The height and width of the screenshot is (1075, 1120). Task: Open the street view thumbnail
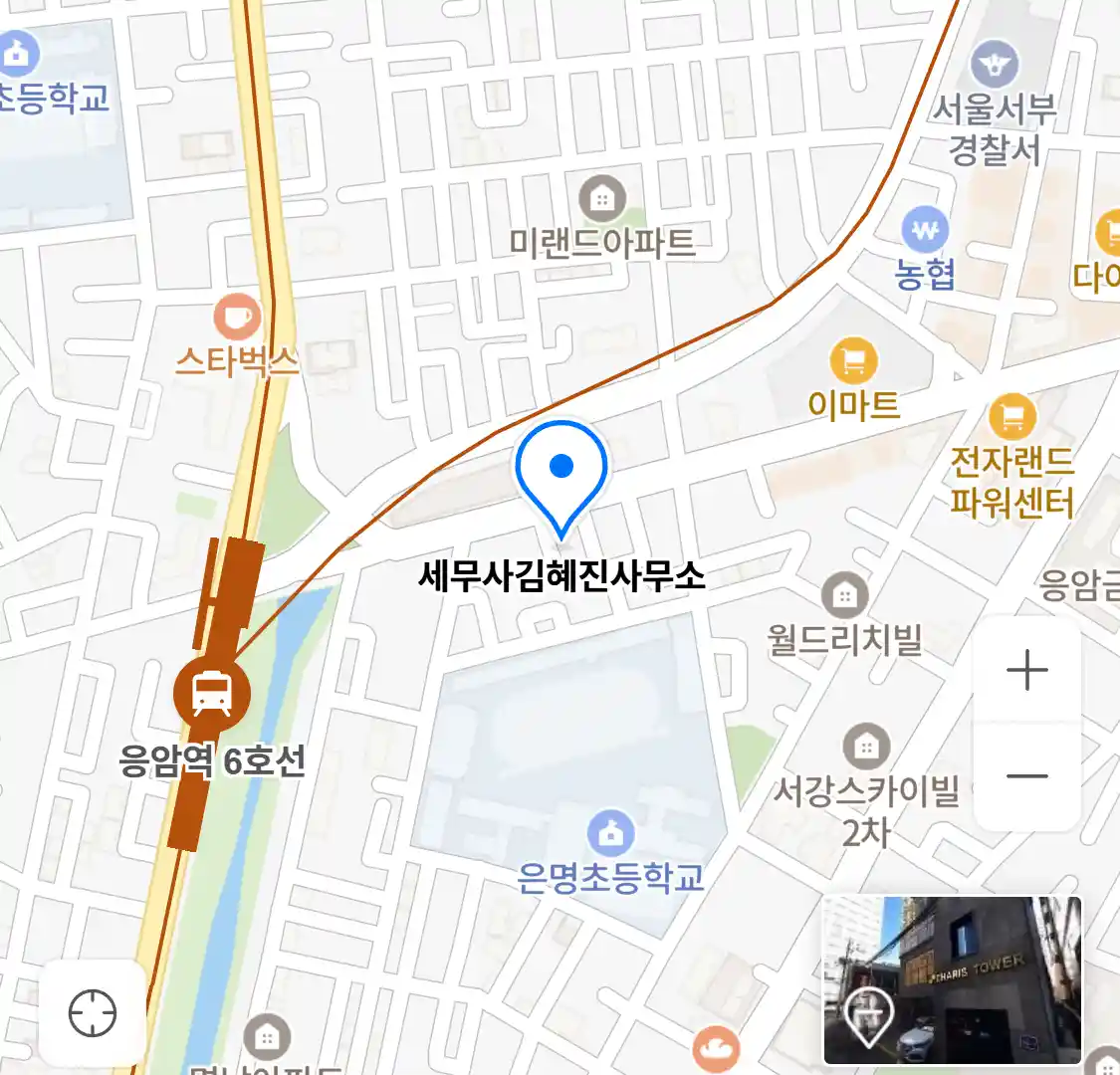952,979
